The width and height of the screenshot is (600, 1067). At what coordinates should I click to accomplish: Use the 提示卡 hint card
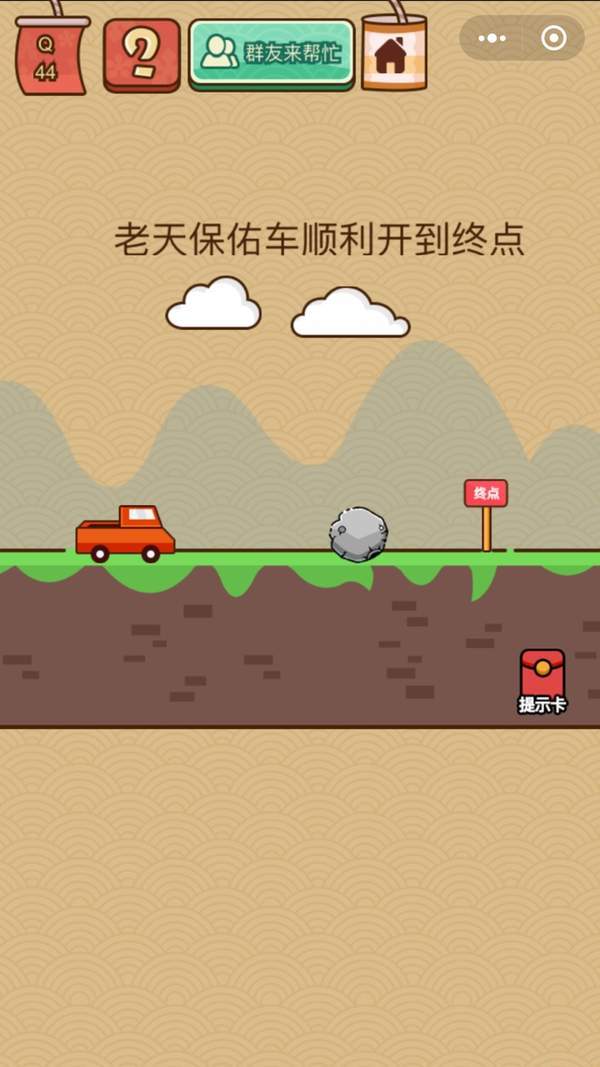tap(542, 680)
